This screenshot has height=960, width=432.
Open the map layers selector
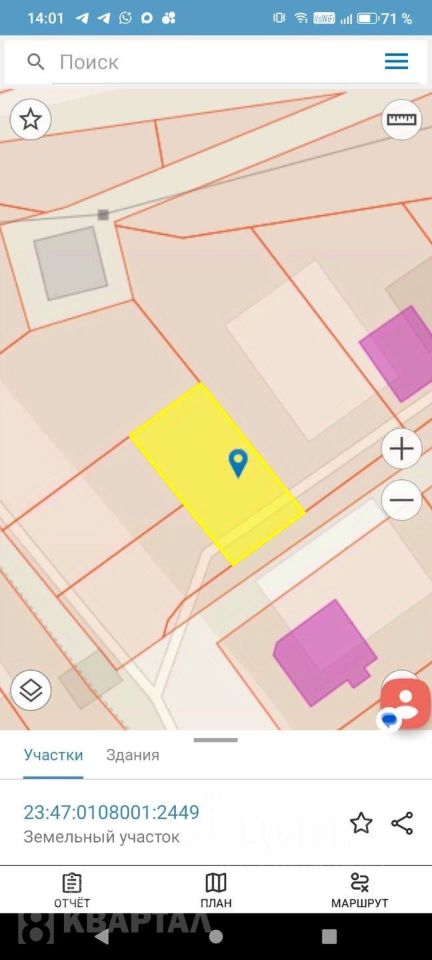click(x=31, y=690)
